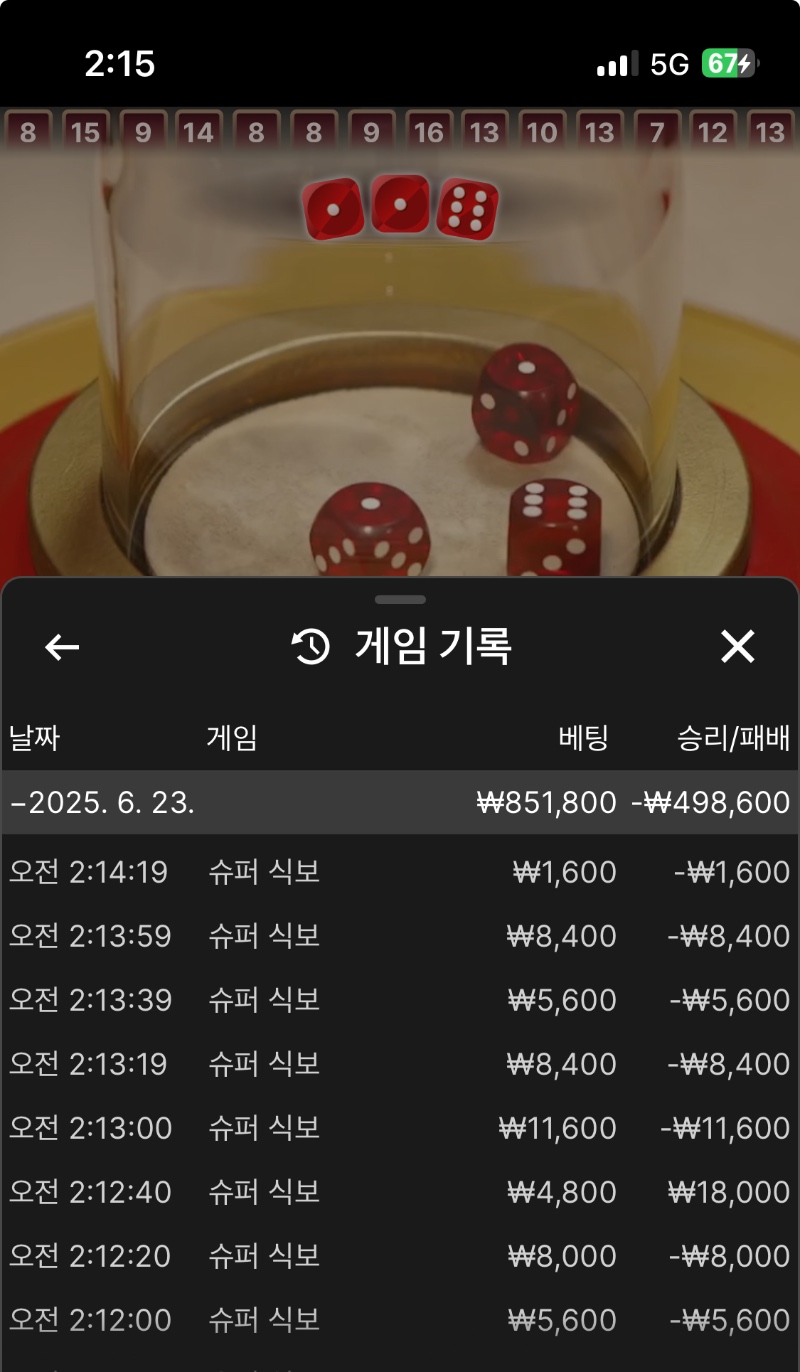800x1372 pixels.
Task: Select the 오전 2:13:19 game entry
Action: tap(400, 1064)
